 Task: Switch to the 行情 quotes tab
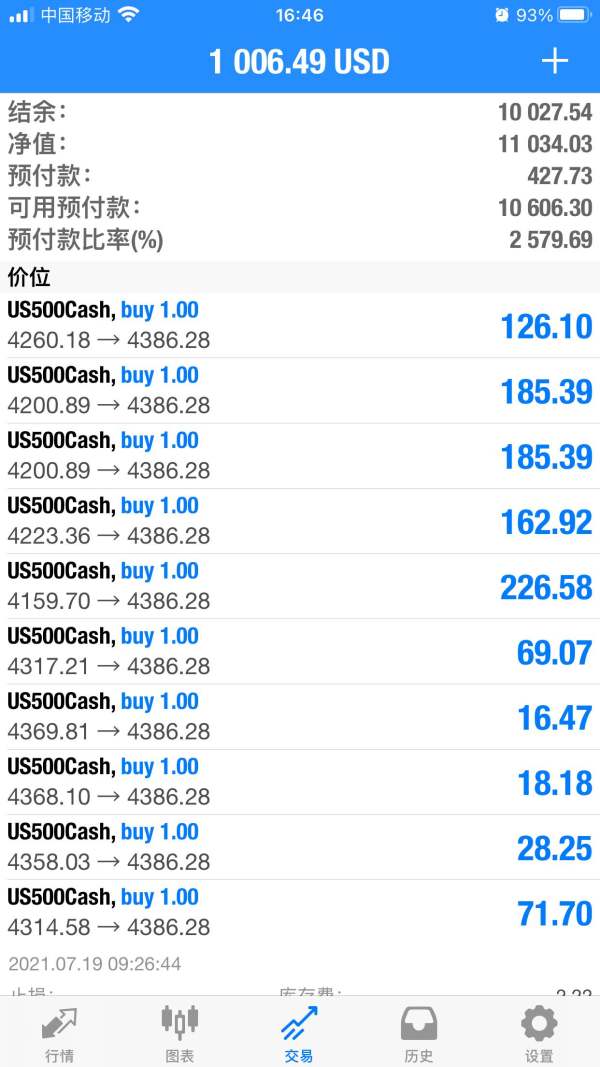coord(59,1034)
